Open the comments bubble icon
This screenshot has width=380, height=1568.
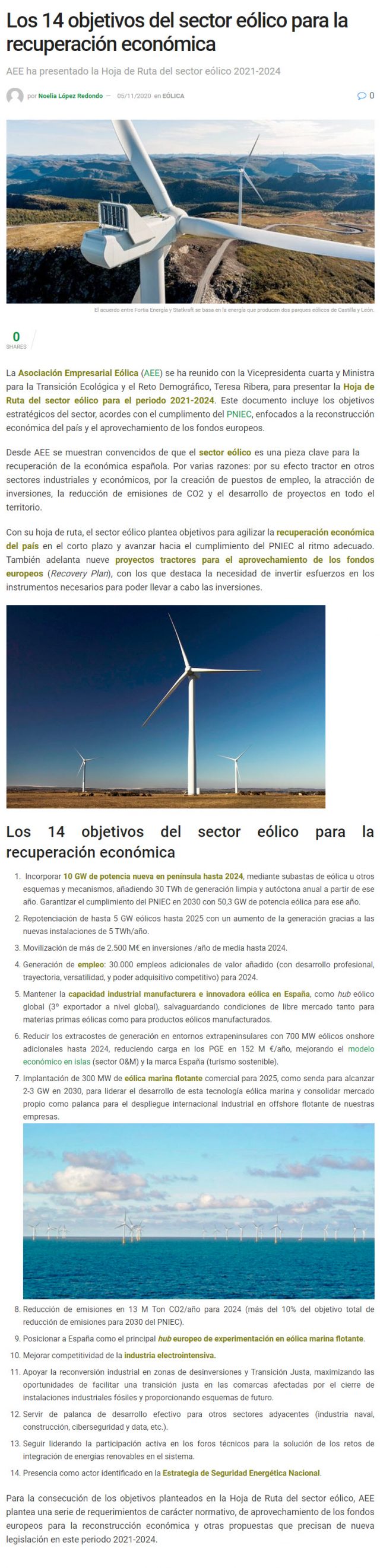[x=362, y=95]
